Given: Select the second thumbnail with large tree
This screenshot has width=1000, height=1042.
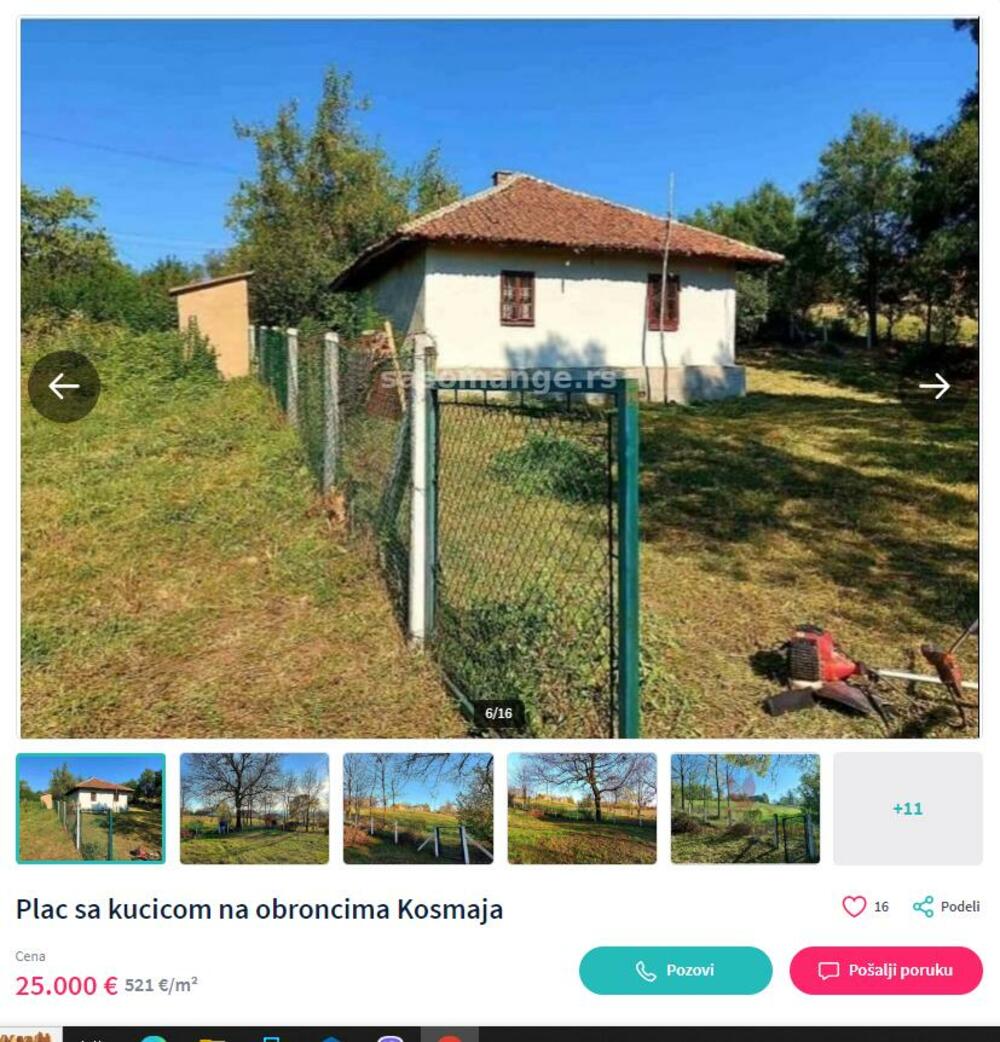Looking at the screenshot, I should point(252,811).
